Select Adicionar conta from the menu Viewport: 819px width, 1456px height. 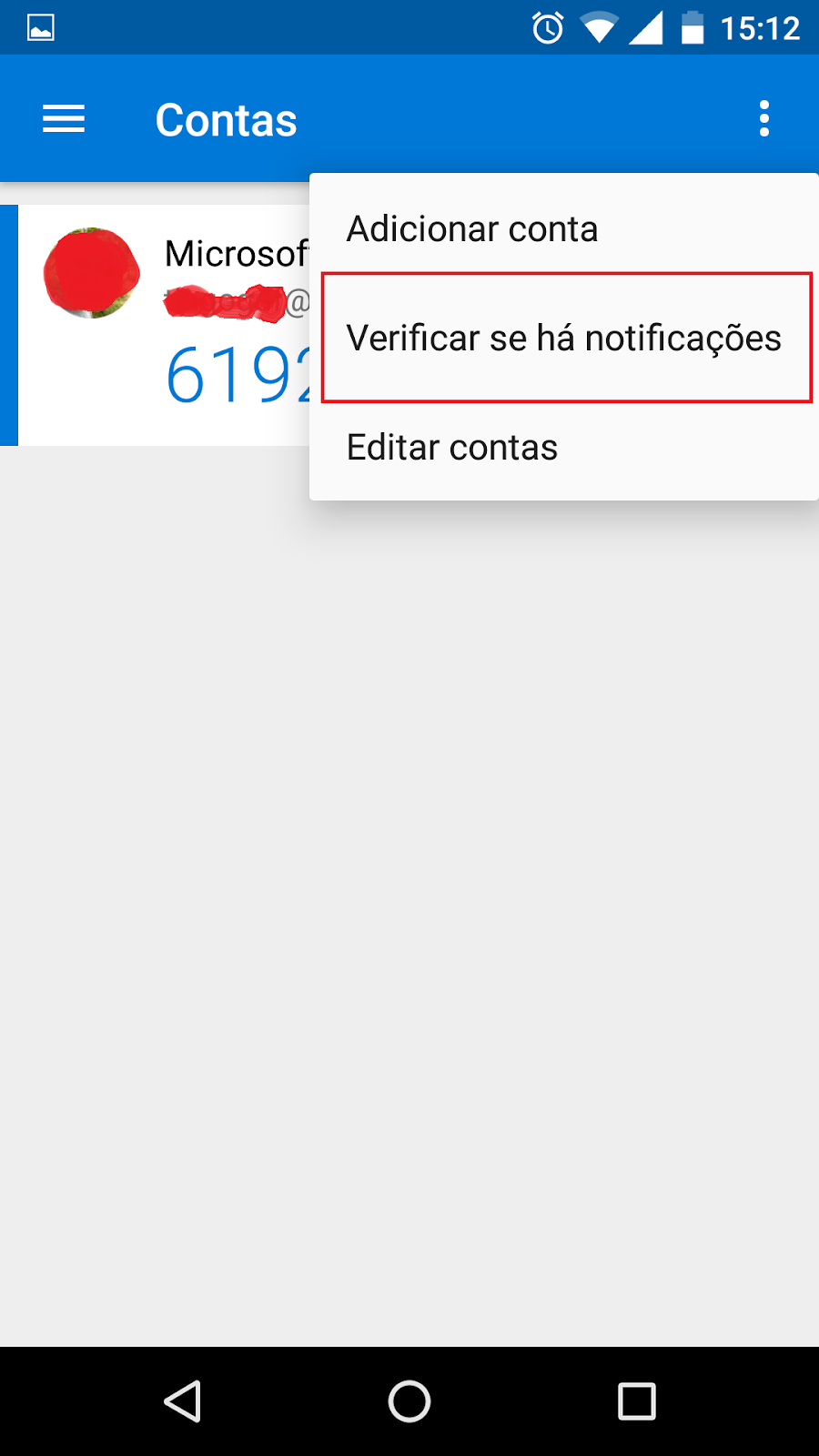(x=472, y=228)
